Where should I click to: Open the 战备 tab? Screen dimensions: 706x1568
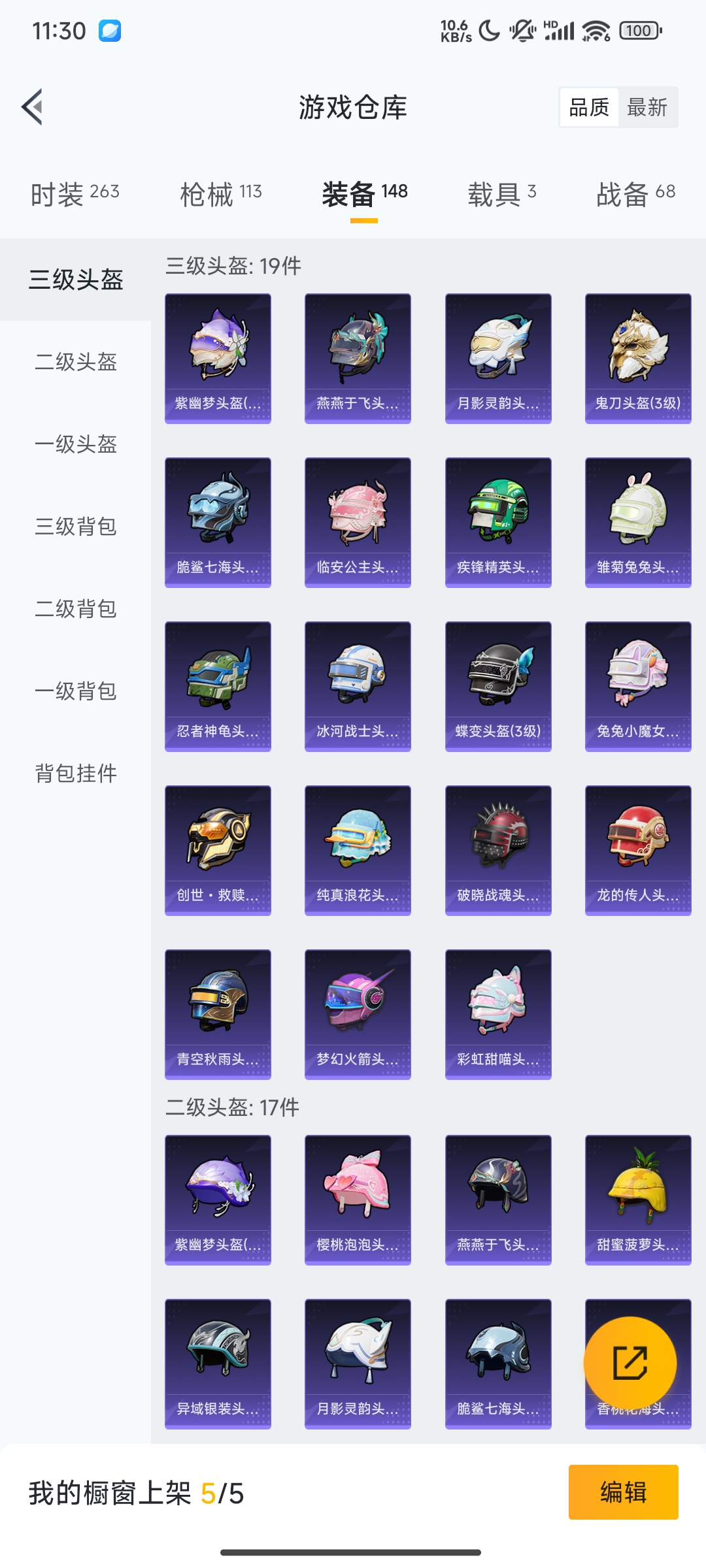pyautogui.click(x=635, y=194)
